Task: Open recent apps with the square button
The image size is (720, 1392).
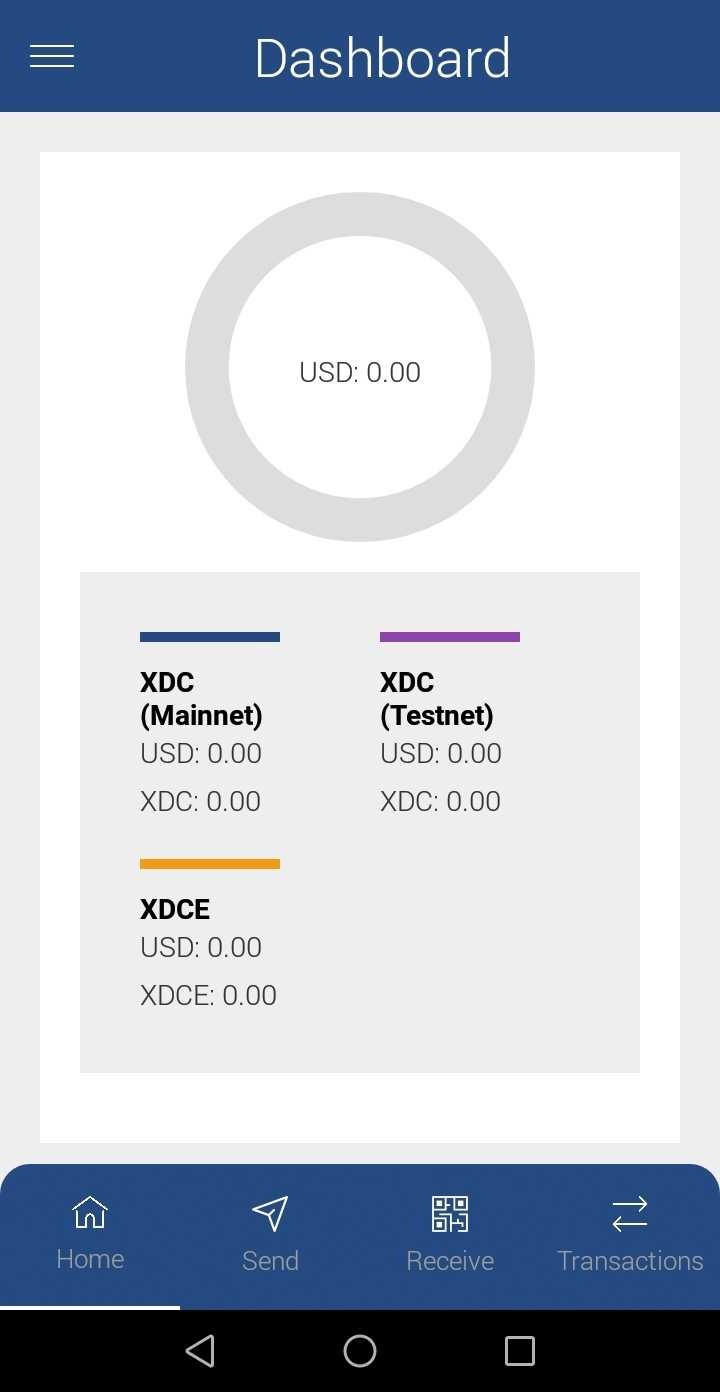Action: tap(519, 1350)
